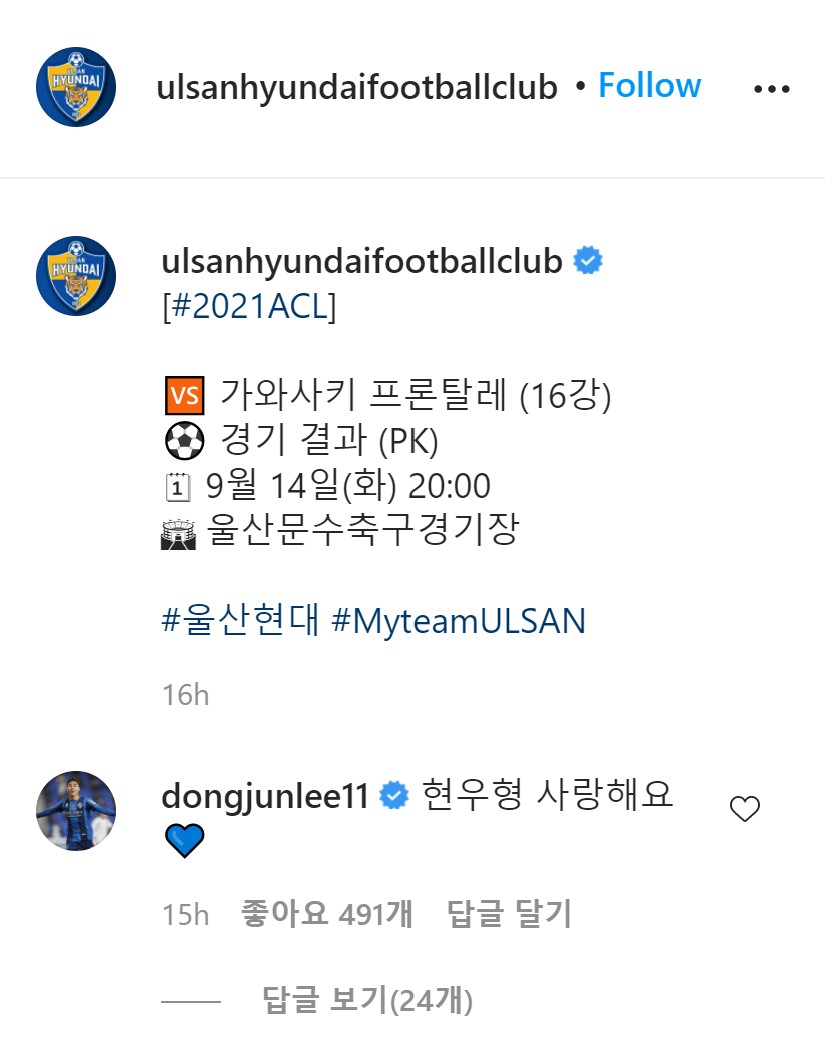Screen dimensions: 825x1047
Task: Open profile picture beside the caption
Action: (76, 276)
